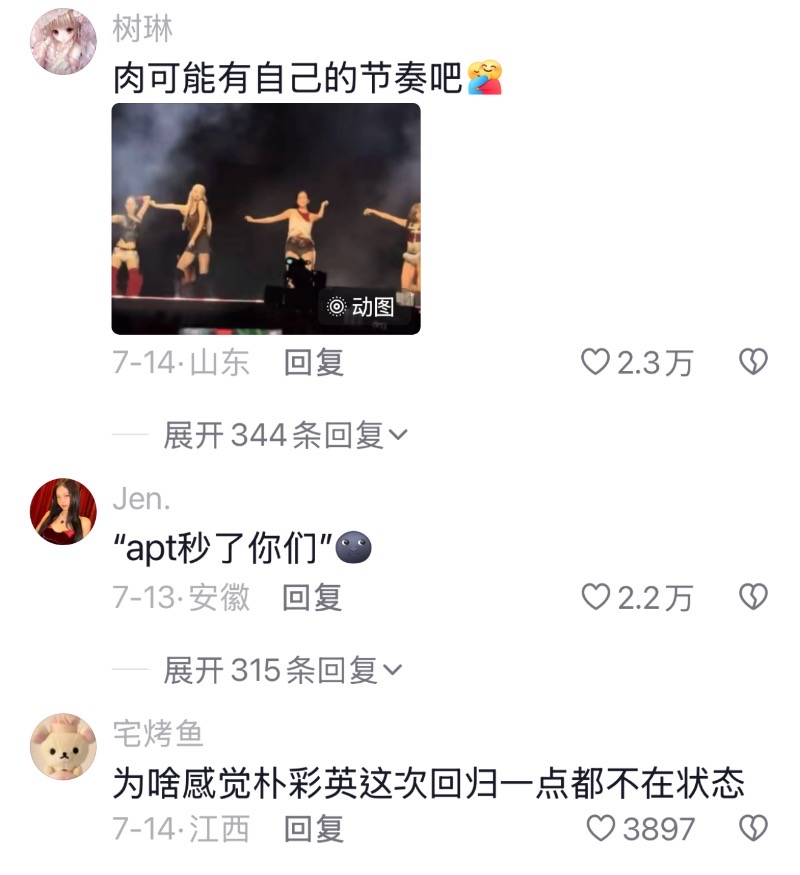The width and height of the screenshot is (800, 875).
Task: Expand the 315 replies
Action: (283, 670)
